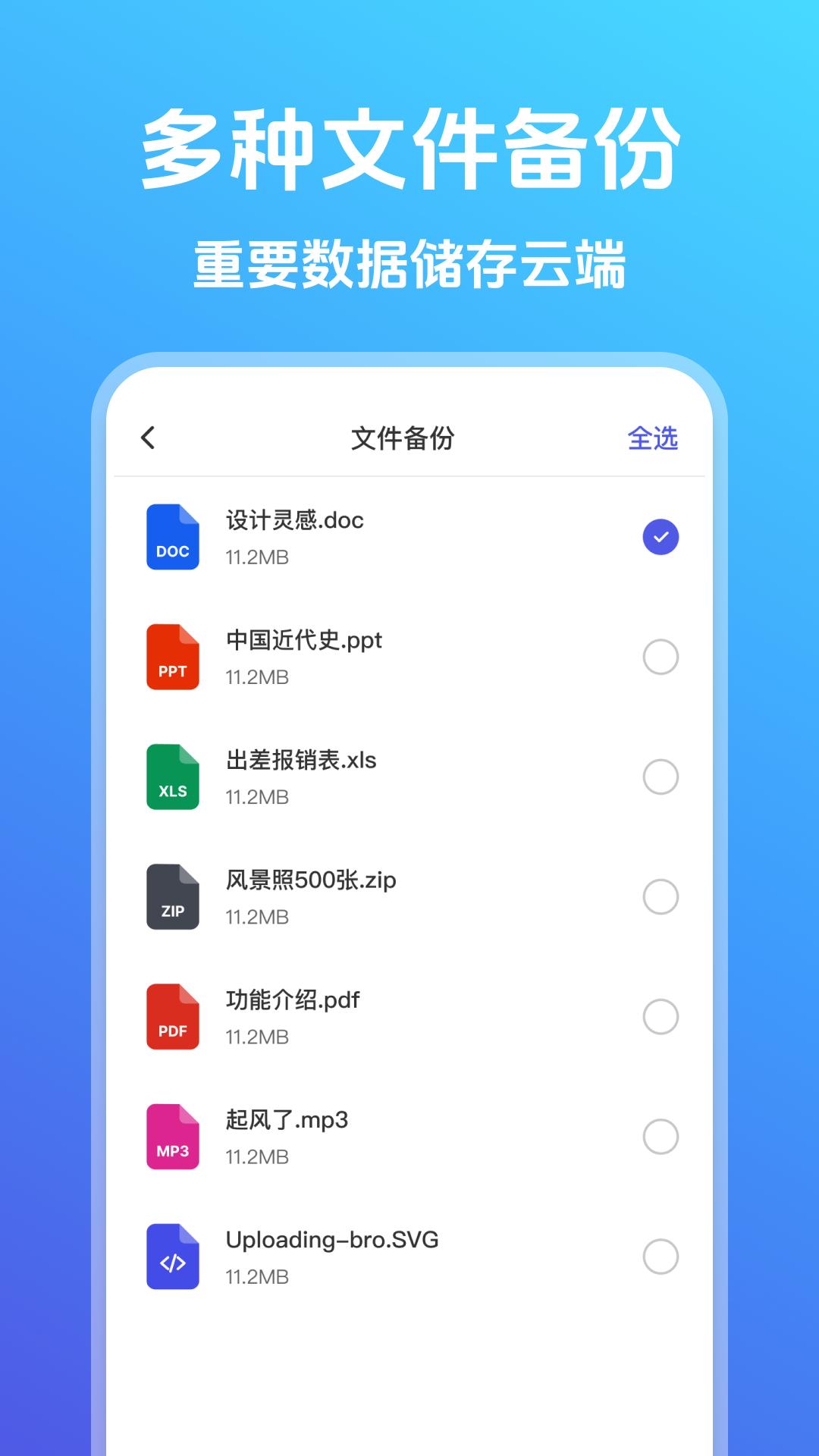Open the 设计灵感.doc file entry
Viewport: 819px width, 1456px height.
coord(295,522)
